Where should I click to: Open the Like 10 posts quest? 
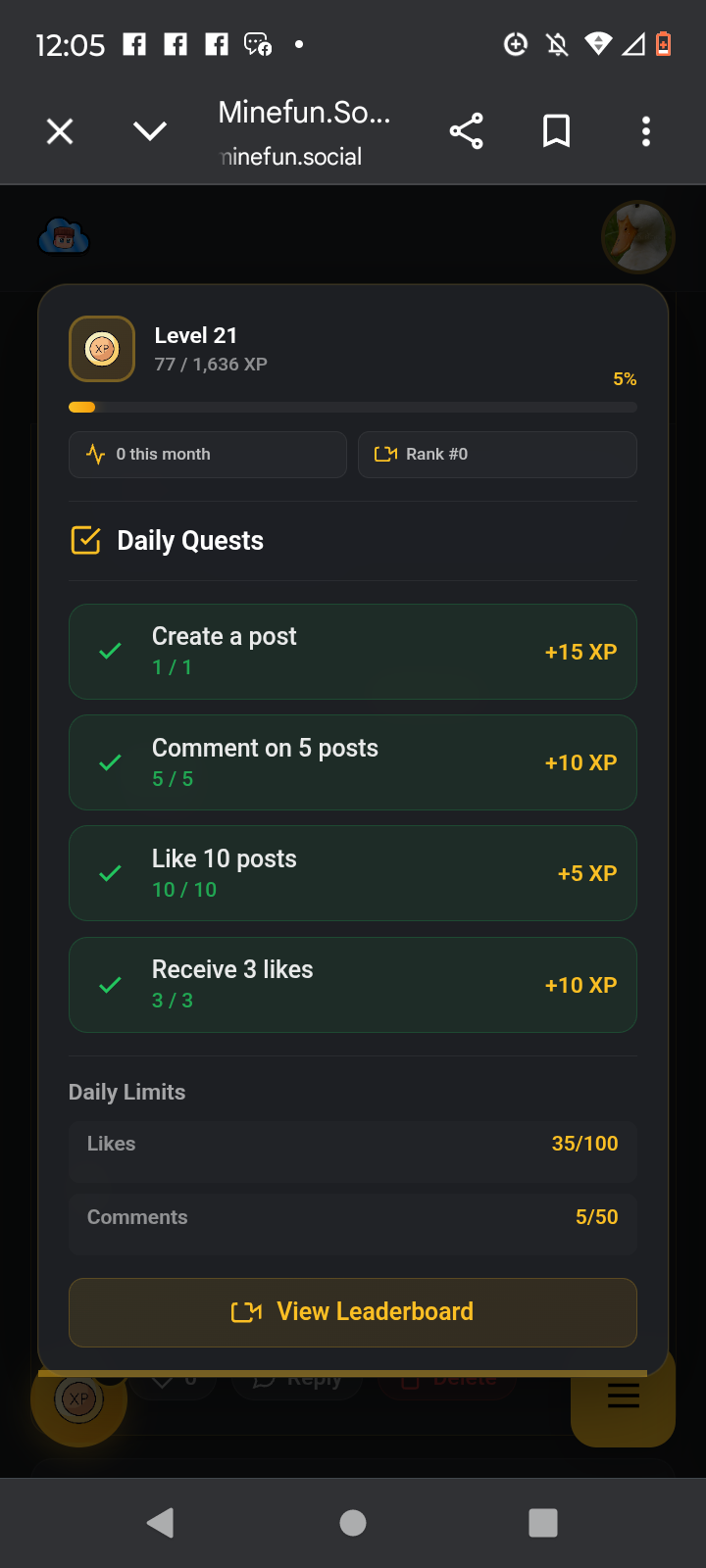coord(353,873)
